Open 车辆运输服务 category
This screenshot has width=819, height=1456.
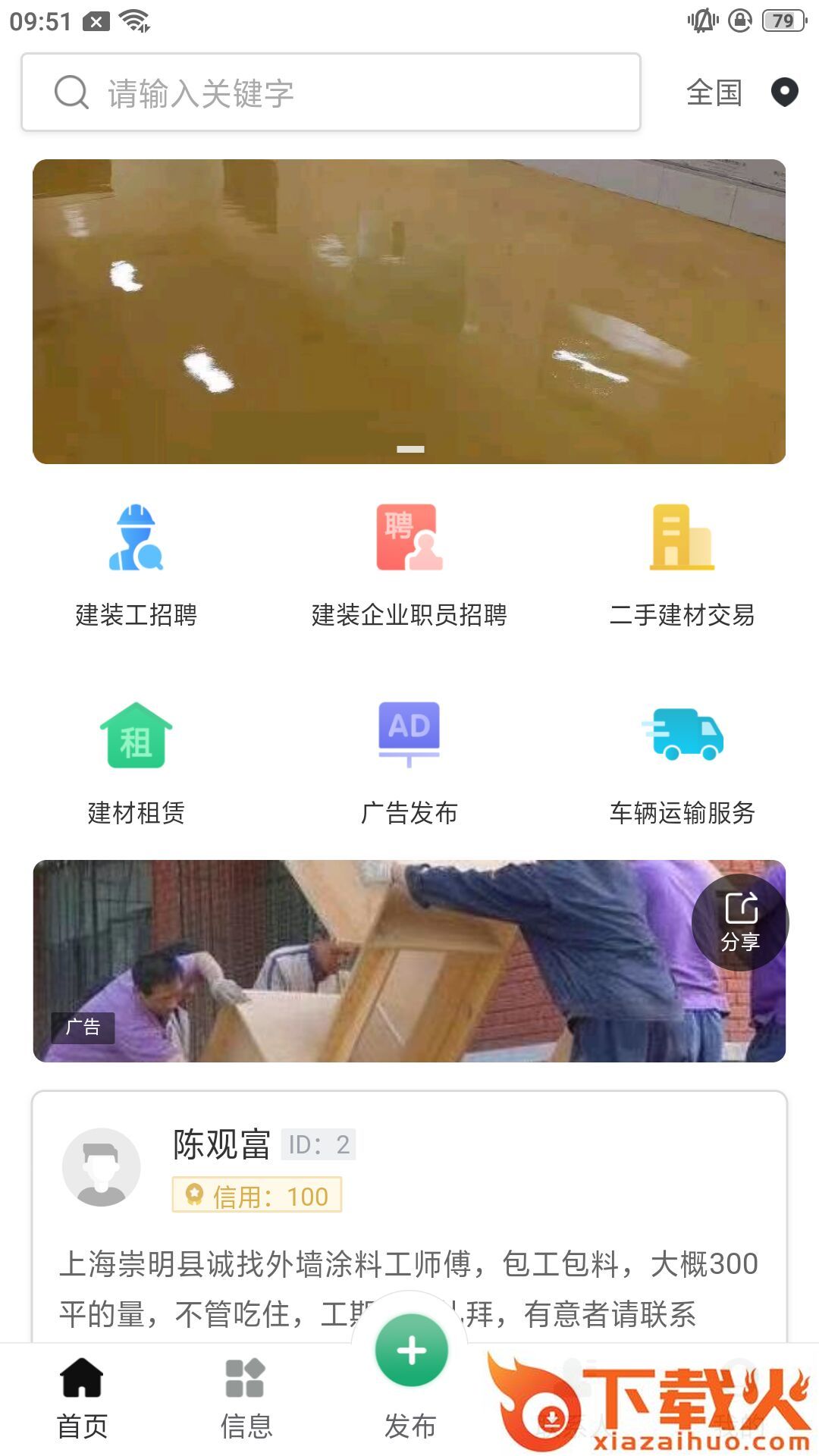(682, 762)
